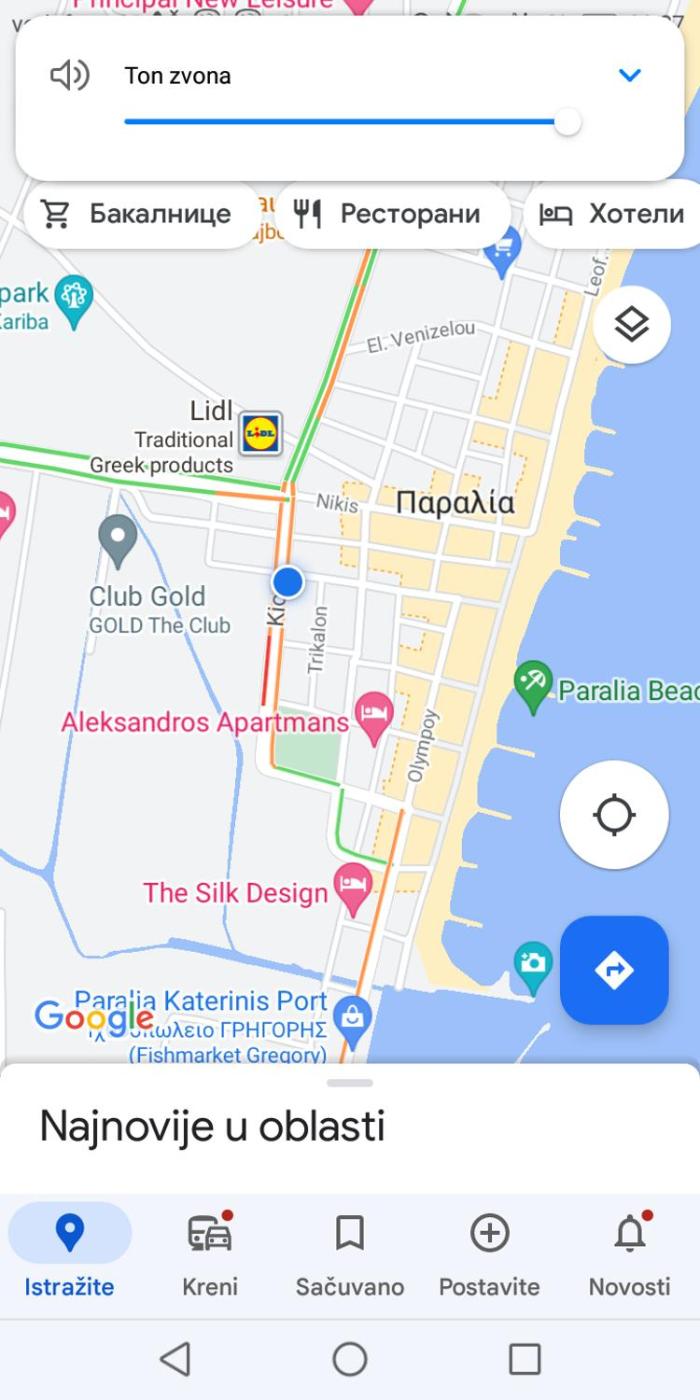
Task: Select the Бакалнице category chip
Action: pos(137,214)
